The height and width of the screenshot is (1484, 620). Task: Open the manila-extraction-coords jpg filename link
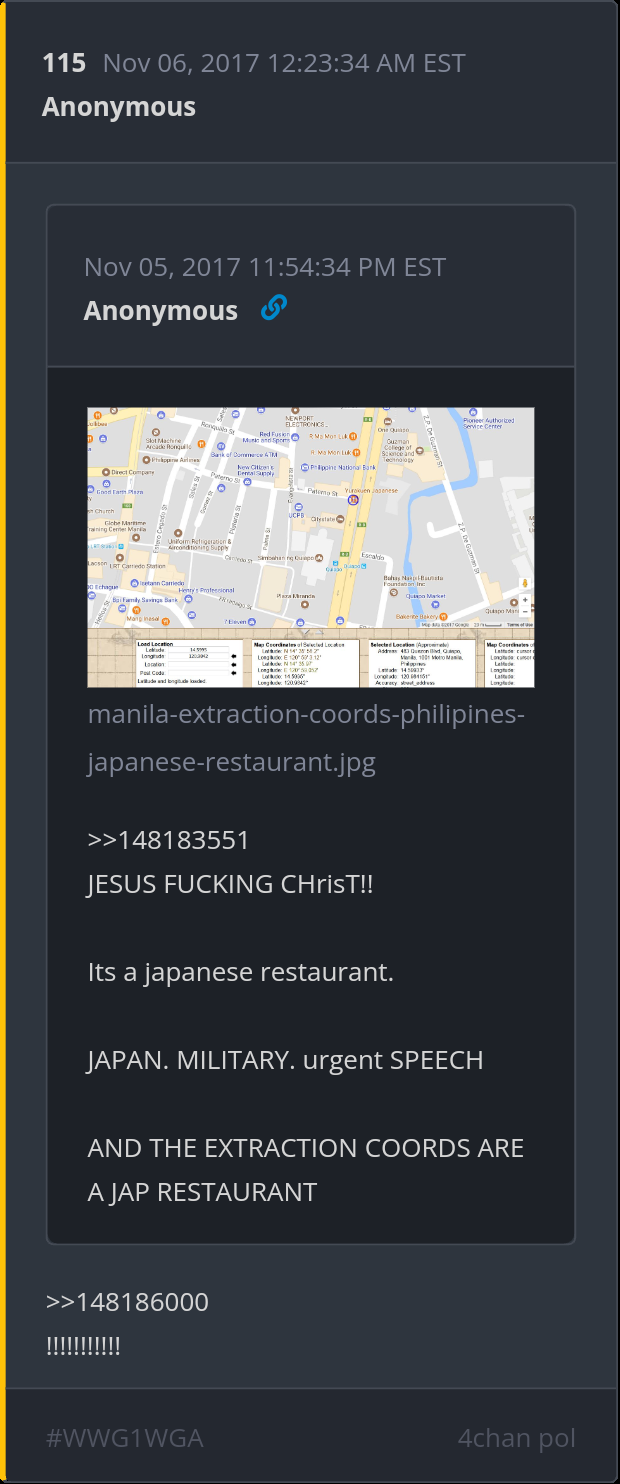pos(305,739)
